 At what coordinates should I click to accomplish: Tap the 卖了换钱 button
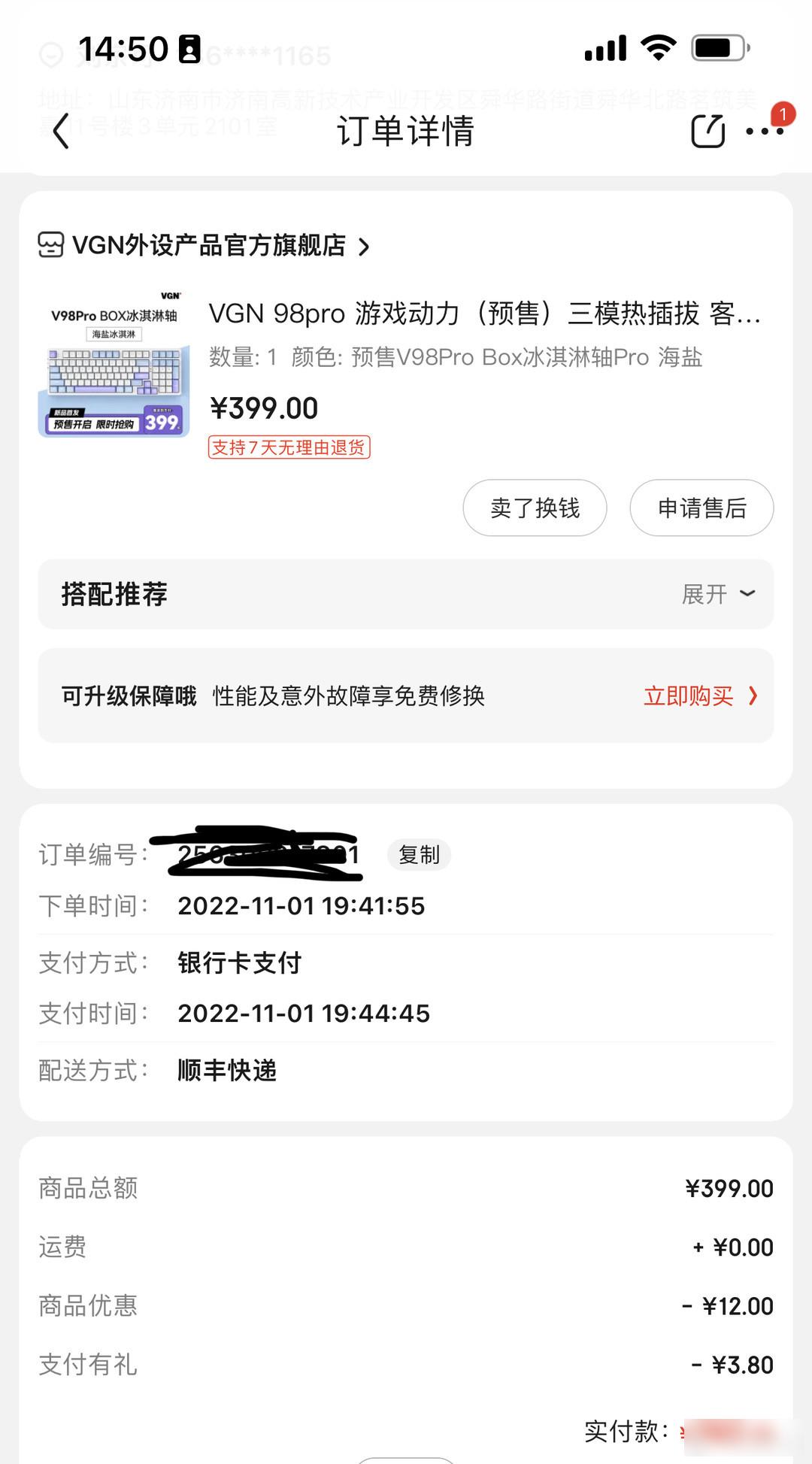click(x=535, y=508)
